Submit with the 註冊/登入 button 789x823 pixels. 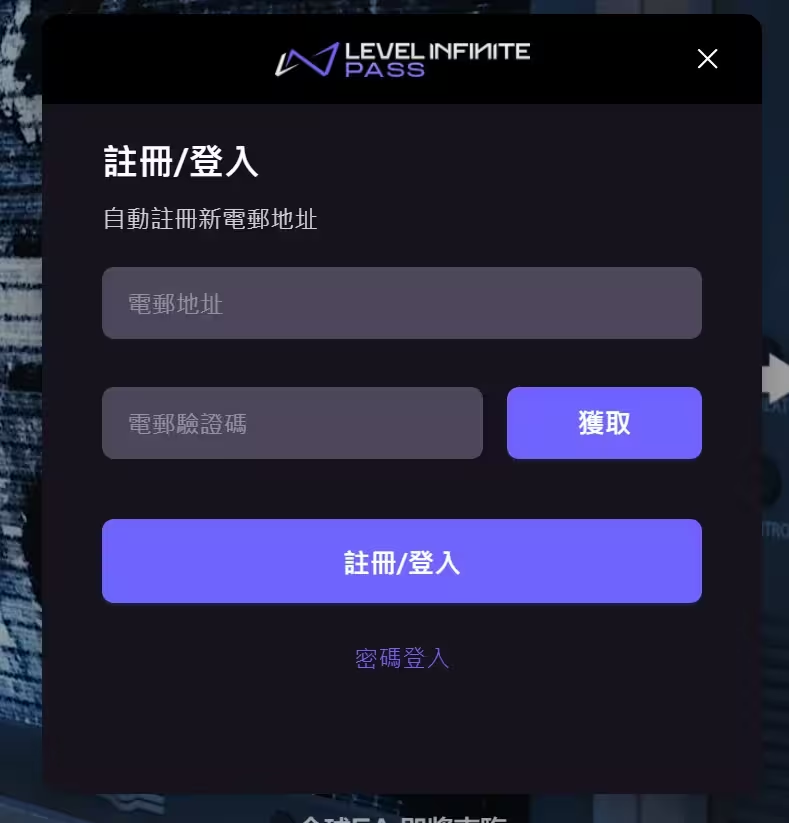click(401, 561)
